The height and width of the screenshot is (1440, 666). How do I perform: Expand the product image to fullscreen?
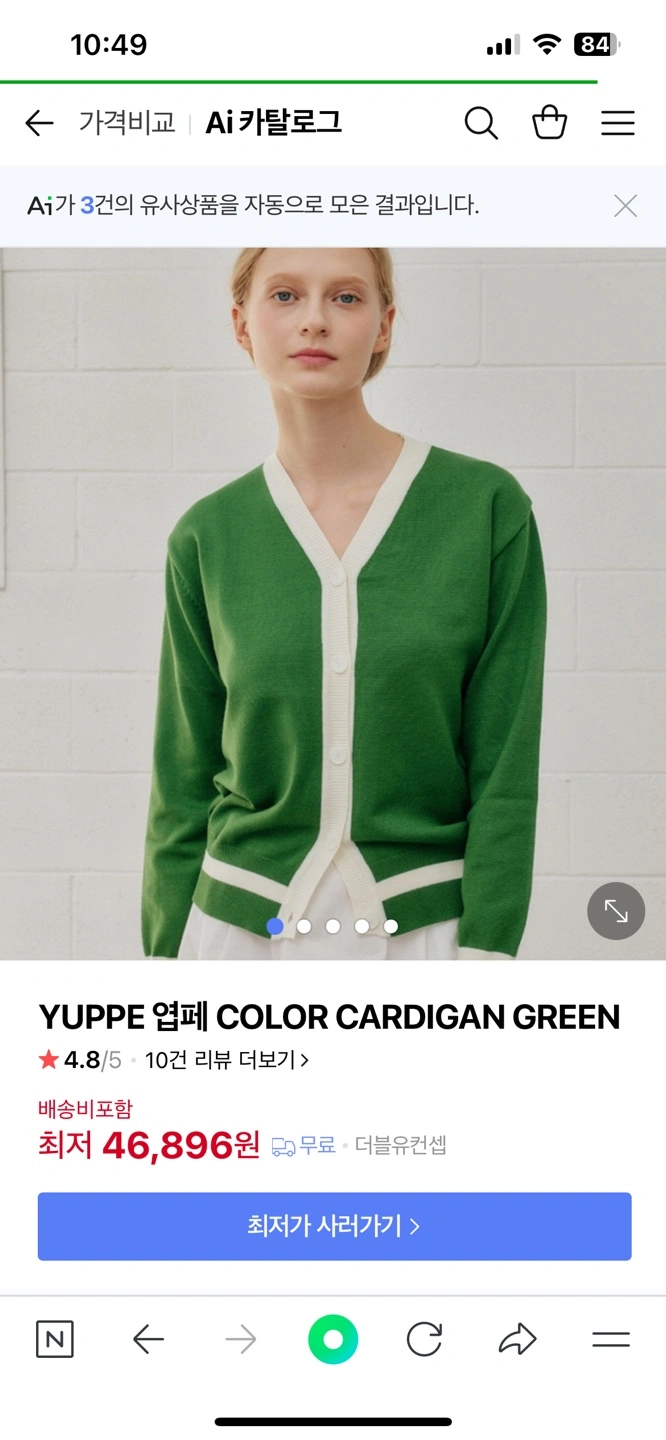pos(616,911)
